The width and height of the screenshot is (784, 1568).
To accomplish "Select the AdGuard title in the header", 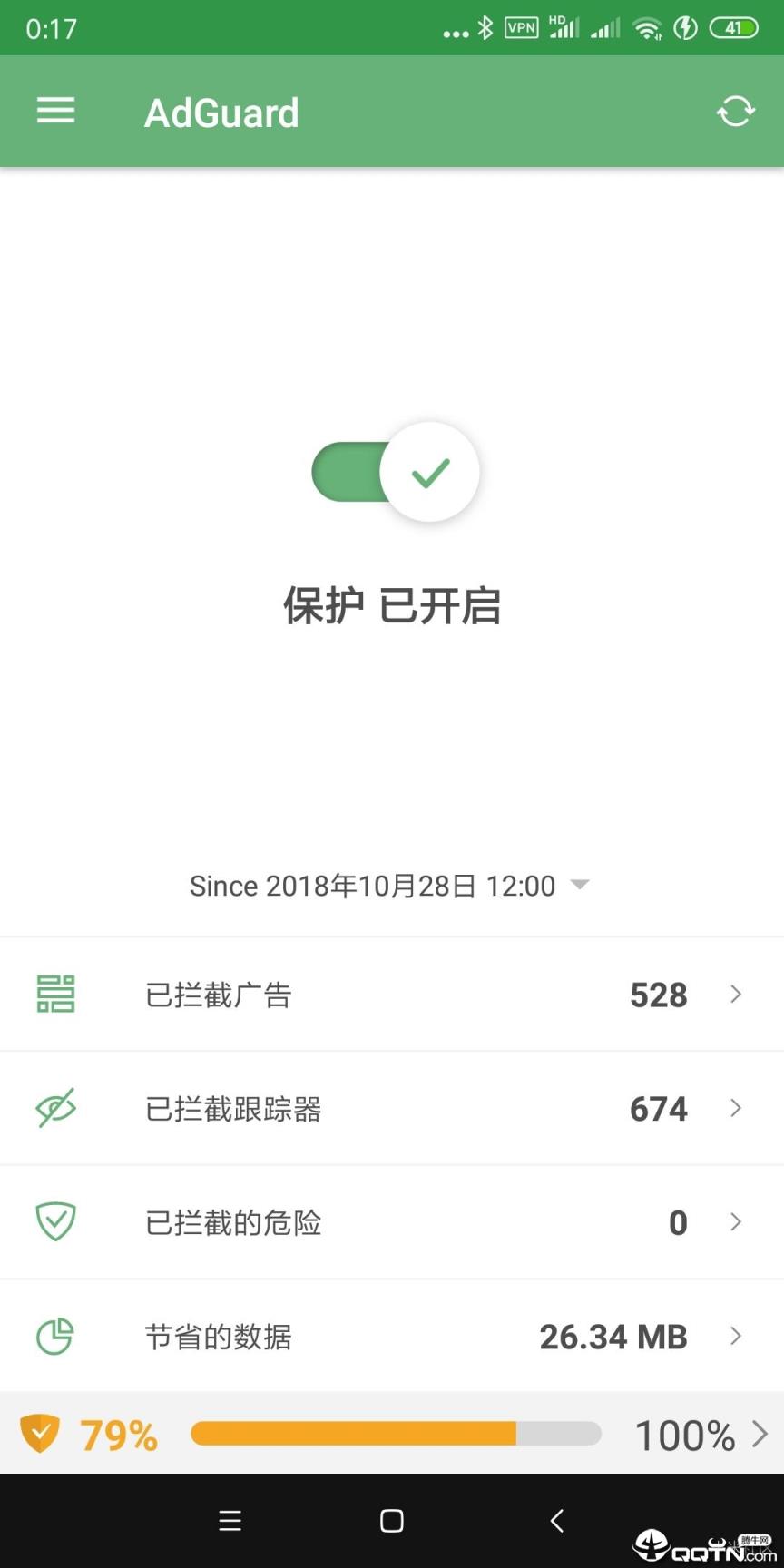I will [x=221, y=111].
